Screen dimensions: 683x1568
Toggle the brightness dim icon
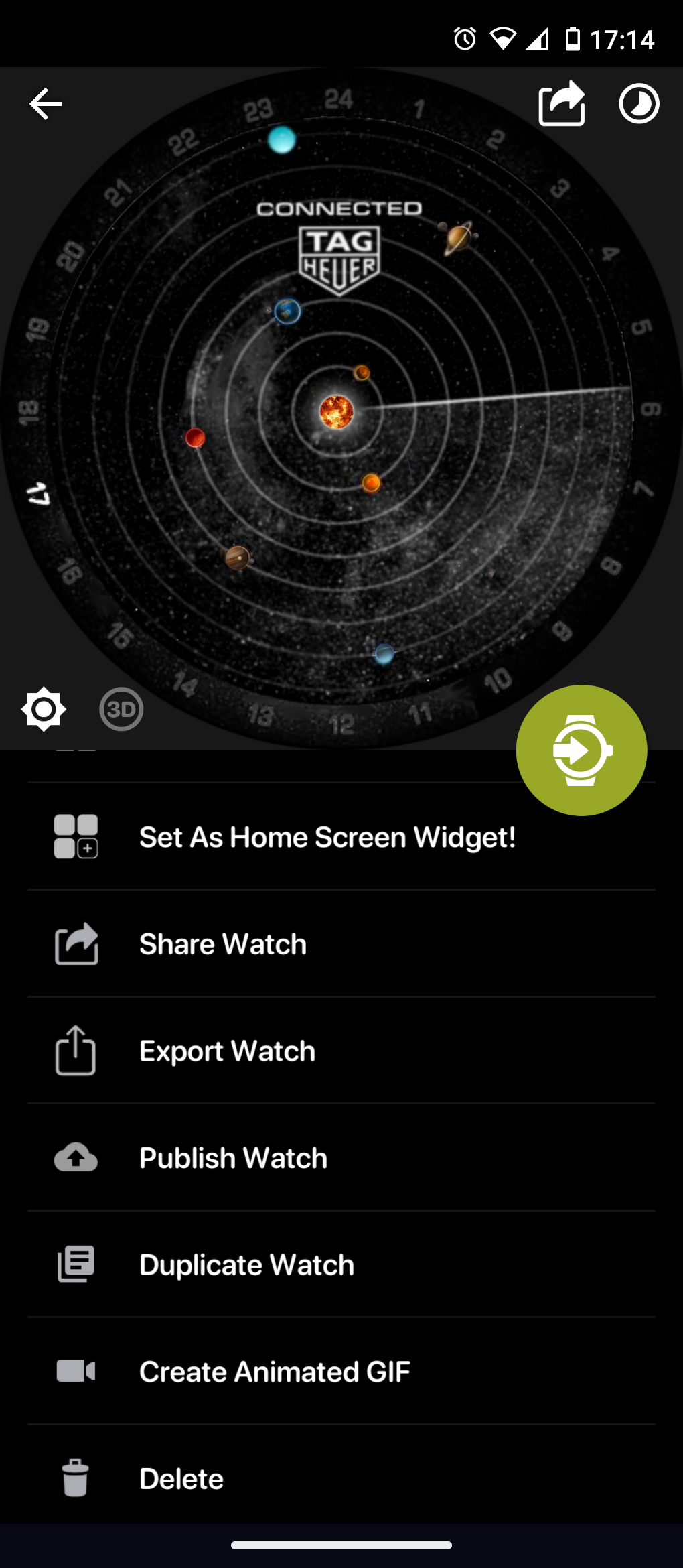[44, 709]
